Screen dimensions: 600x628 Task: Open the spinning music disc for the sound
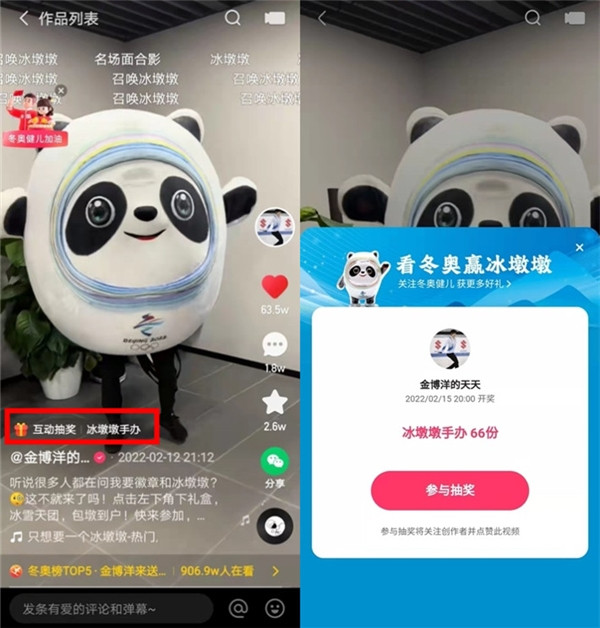coord(274,523)
